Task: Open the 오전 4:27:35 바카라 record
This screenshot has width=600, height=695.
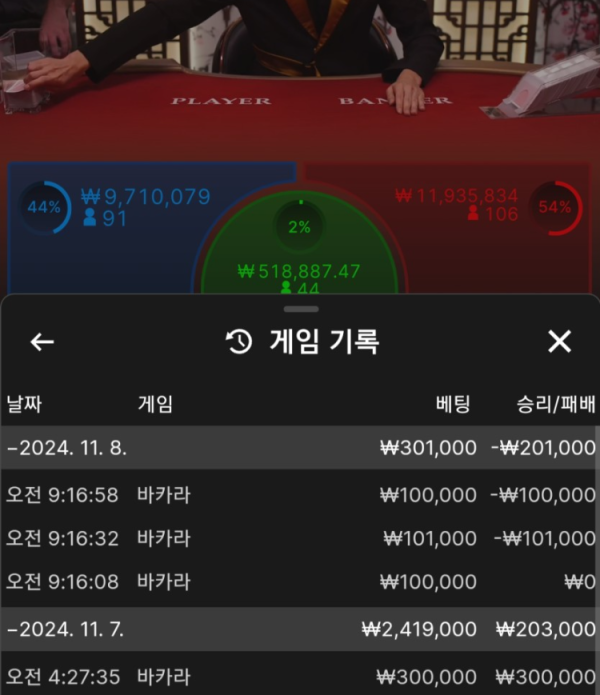Action: (x=298, y=676)
